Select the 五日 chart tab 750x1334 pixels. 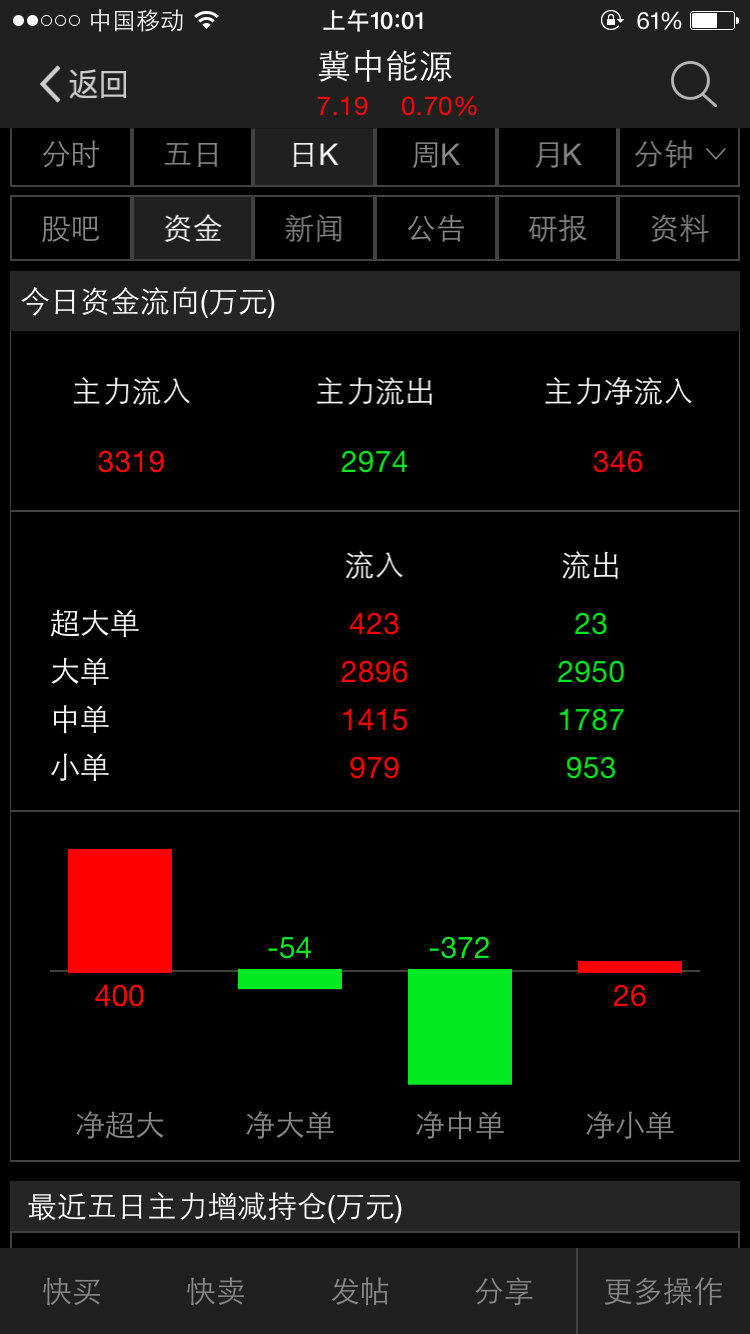tap(192, 155)
